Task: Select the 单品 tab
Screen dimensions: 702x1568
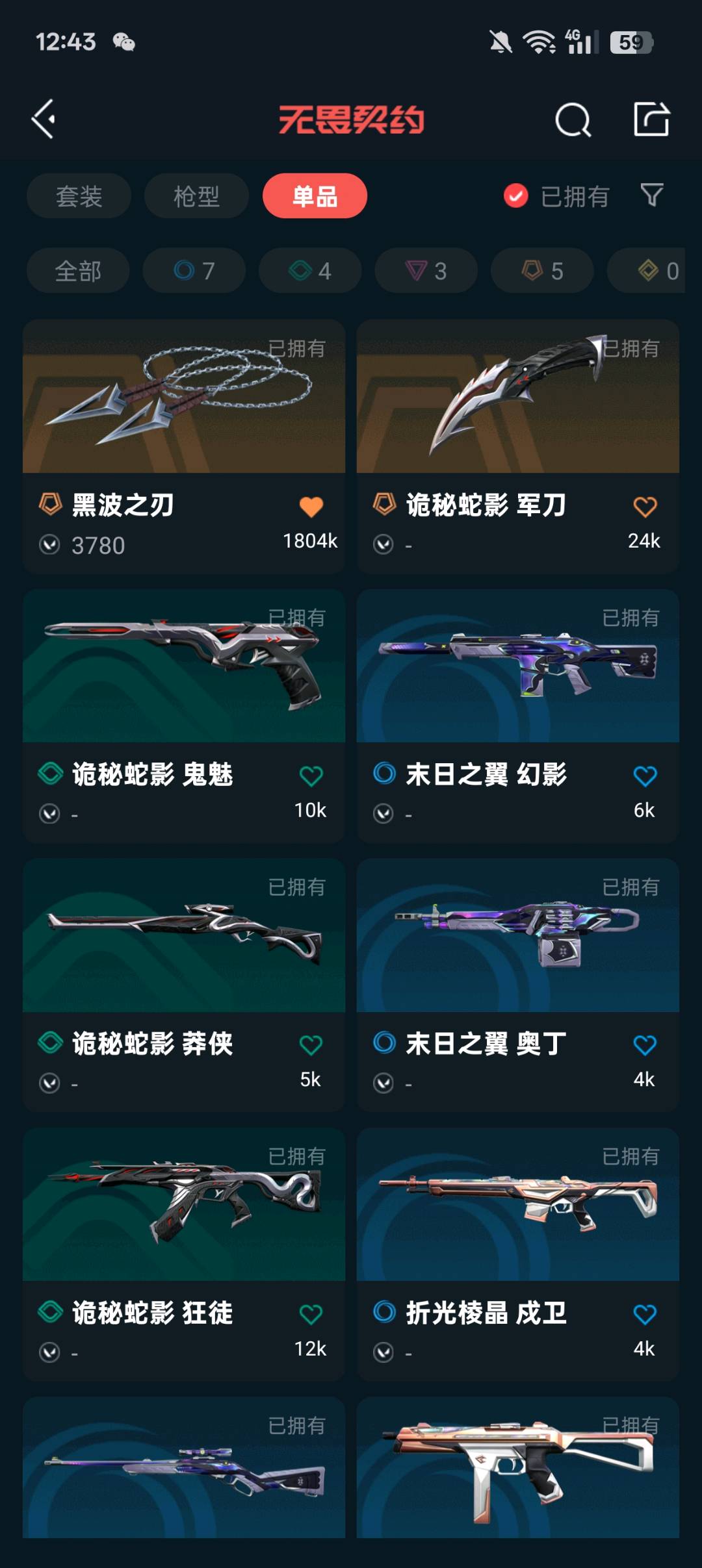Action: (x=315, y=196)
